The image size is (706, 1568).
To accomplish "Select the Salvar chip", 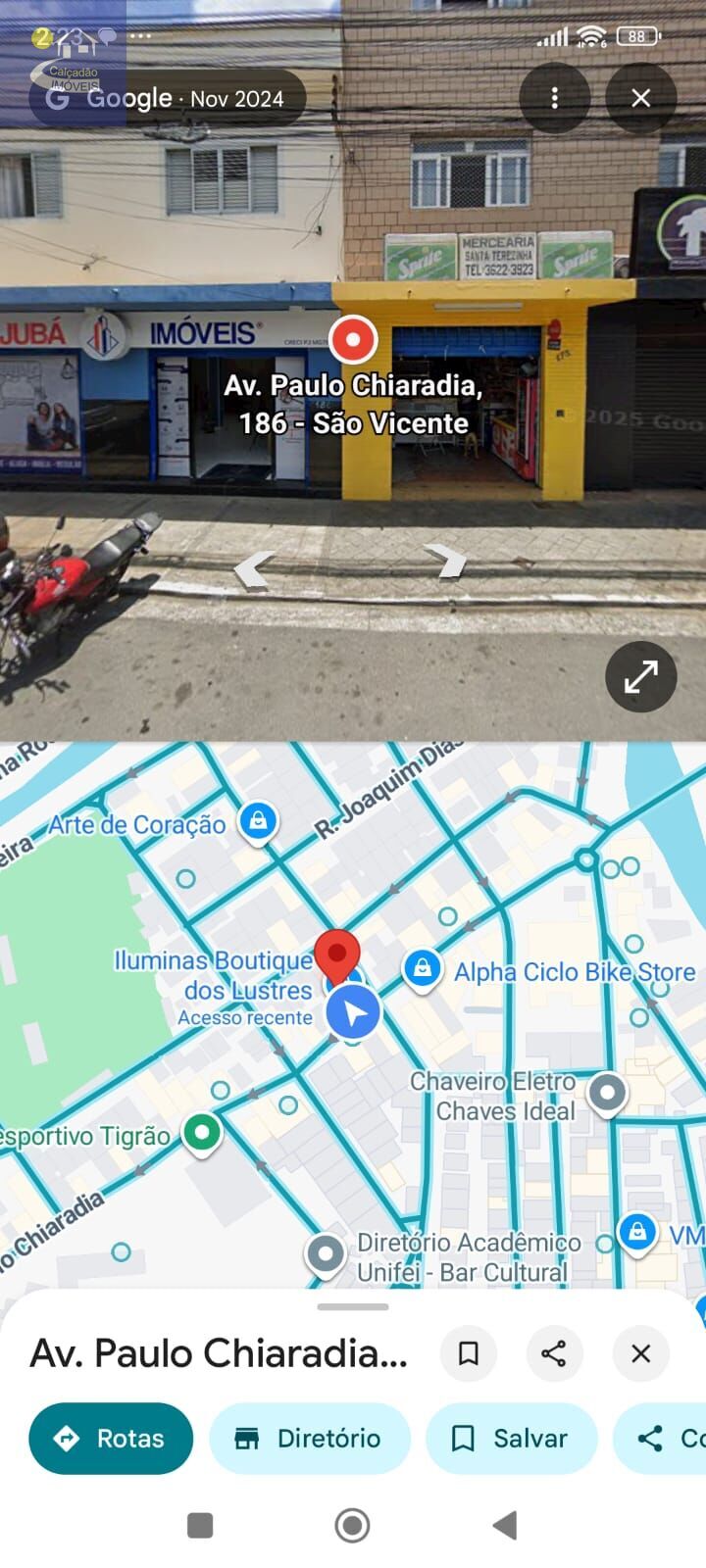I will pyautogui.click(x=511, y=1438).
